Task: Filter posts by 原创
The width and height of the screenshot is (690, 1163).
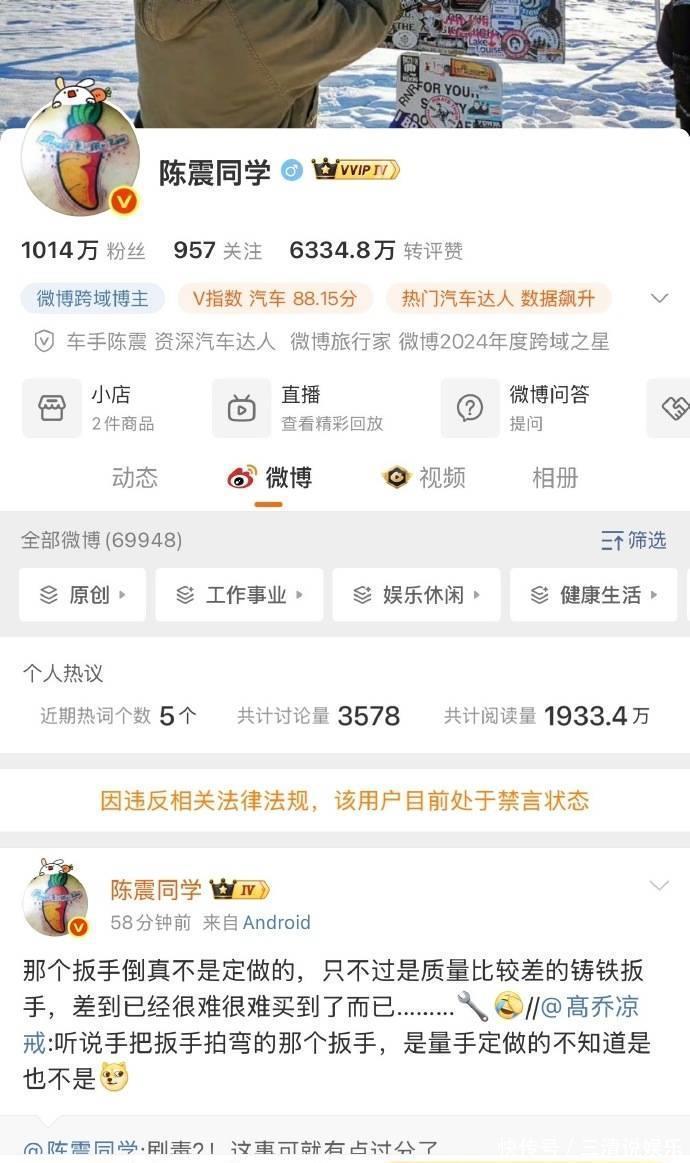Action: (x=82, y=595)
